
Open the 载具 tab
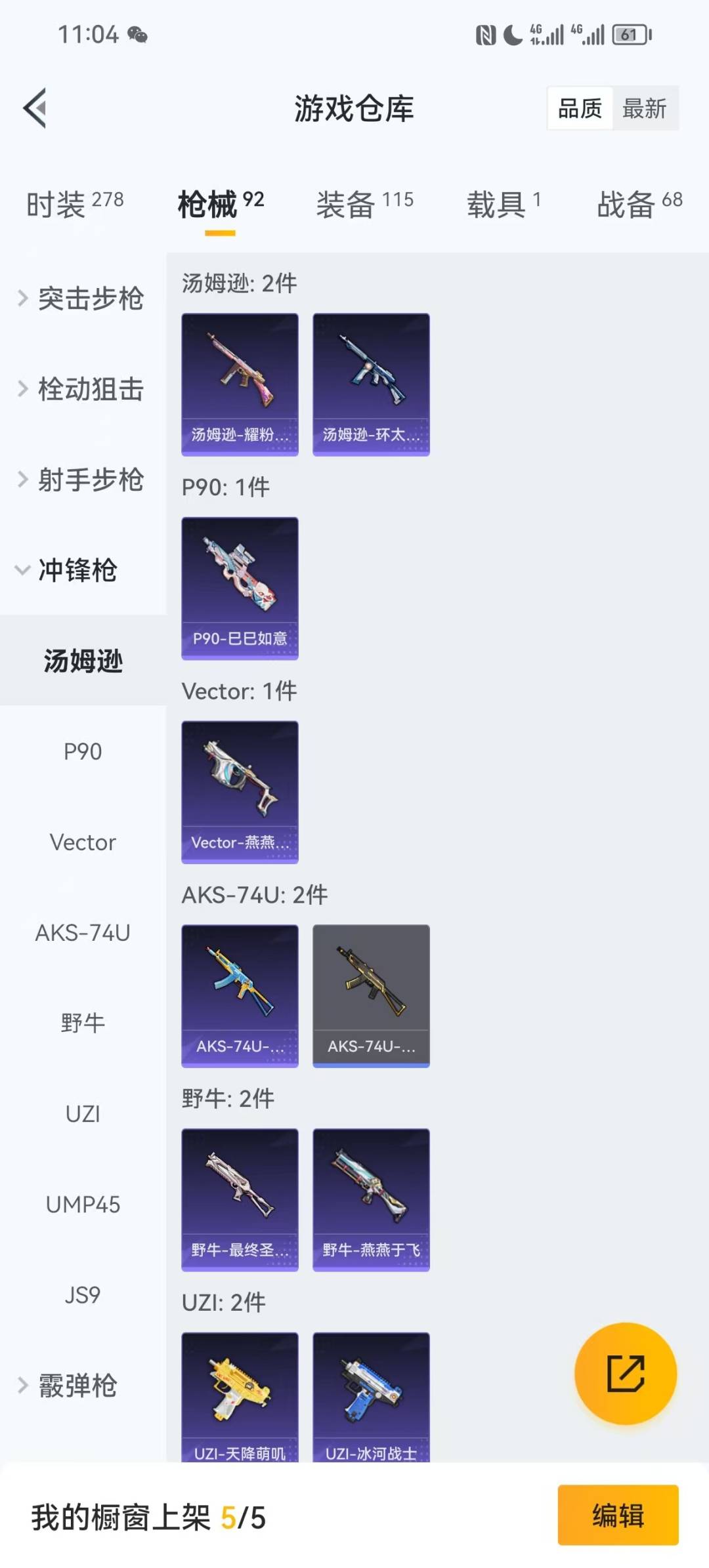pyautogui.click(x=504, y=204)
